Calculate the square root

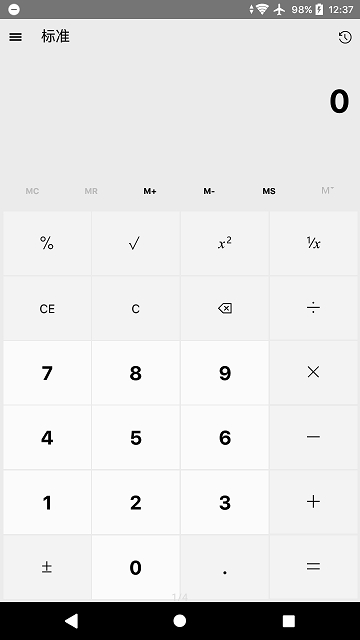pos(136,243)
